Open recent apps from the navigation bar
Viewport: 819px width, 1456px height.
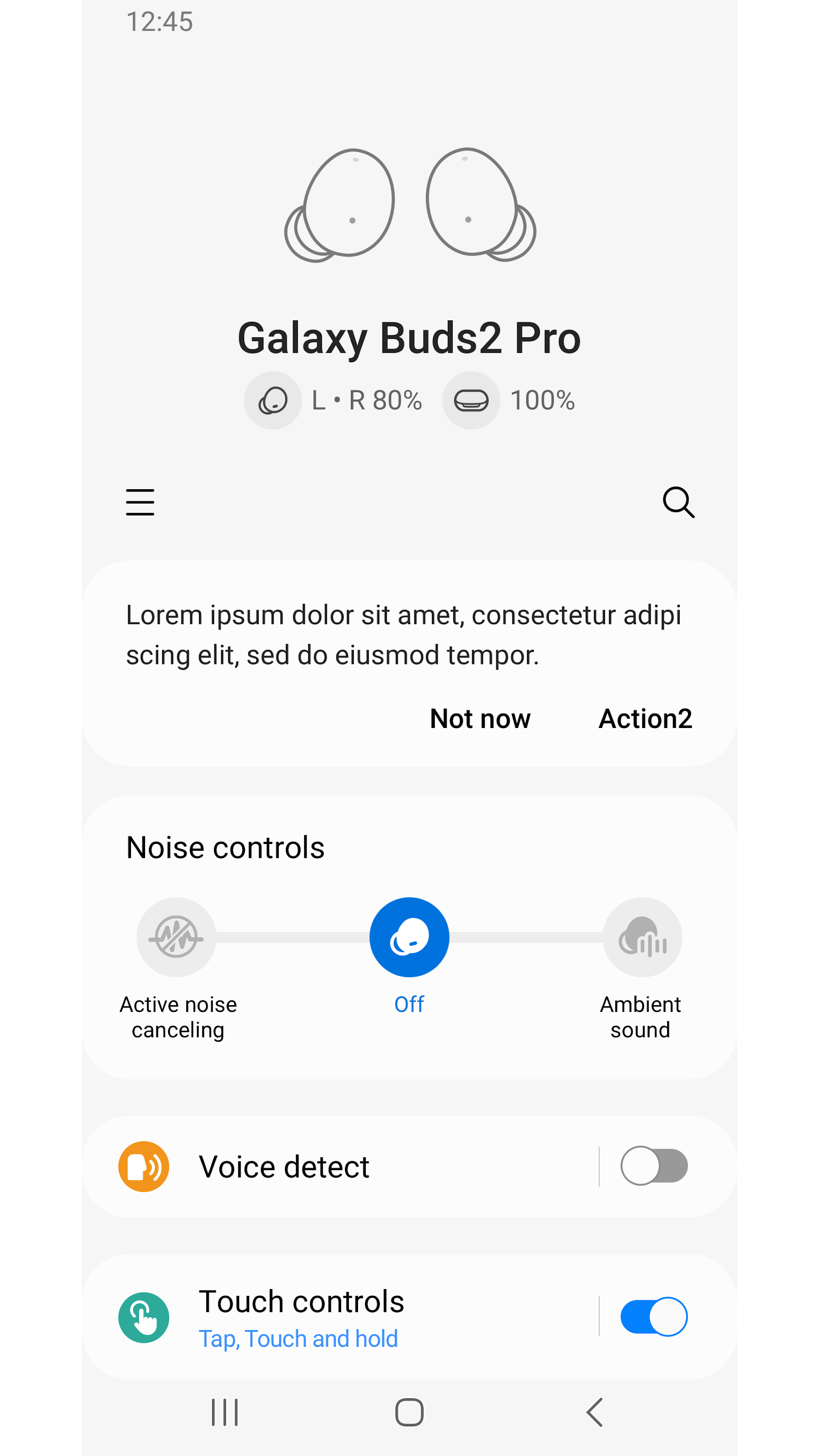pyautogui.click(x=224, y=1412)
